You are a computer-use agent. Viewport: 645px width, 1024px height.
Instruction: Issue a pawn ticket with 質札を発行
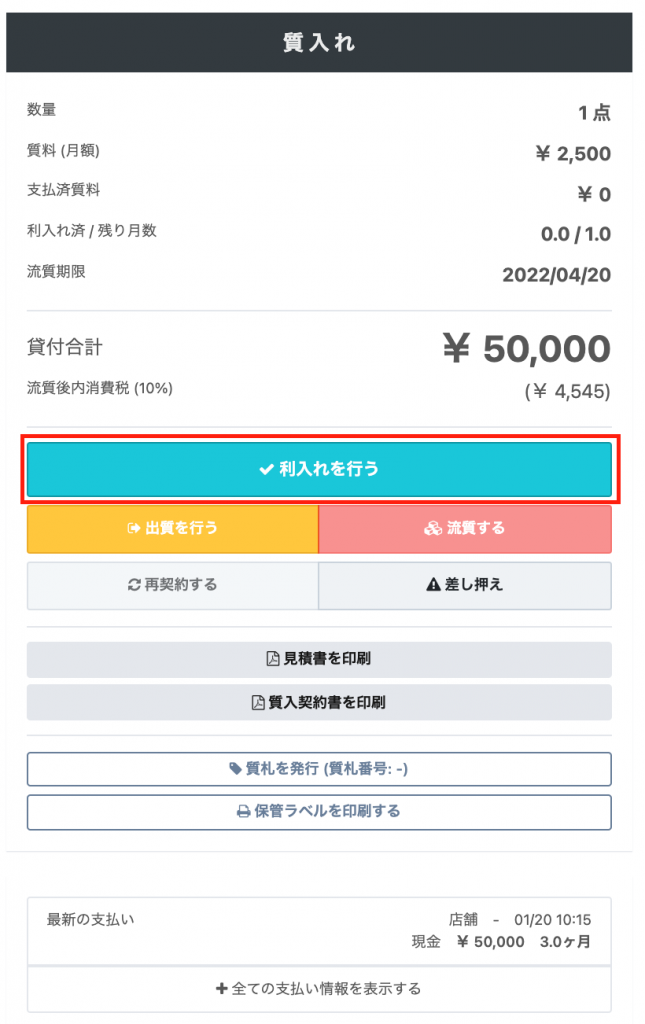[x=319, y=769]
